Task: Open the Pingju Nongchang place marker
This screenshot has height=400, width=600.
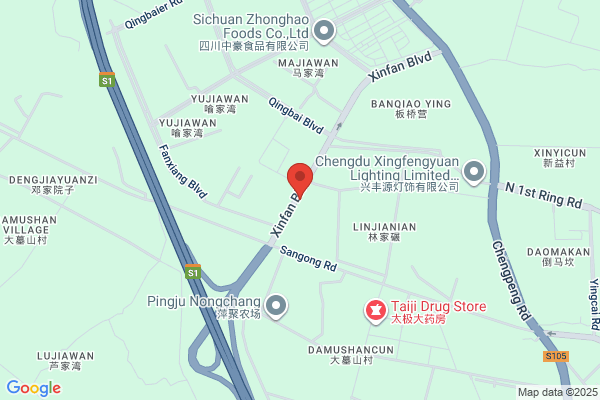Action: (x=276, y=306)
